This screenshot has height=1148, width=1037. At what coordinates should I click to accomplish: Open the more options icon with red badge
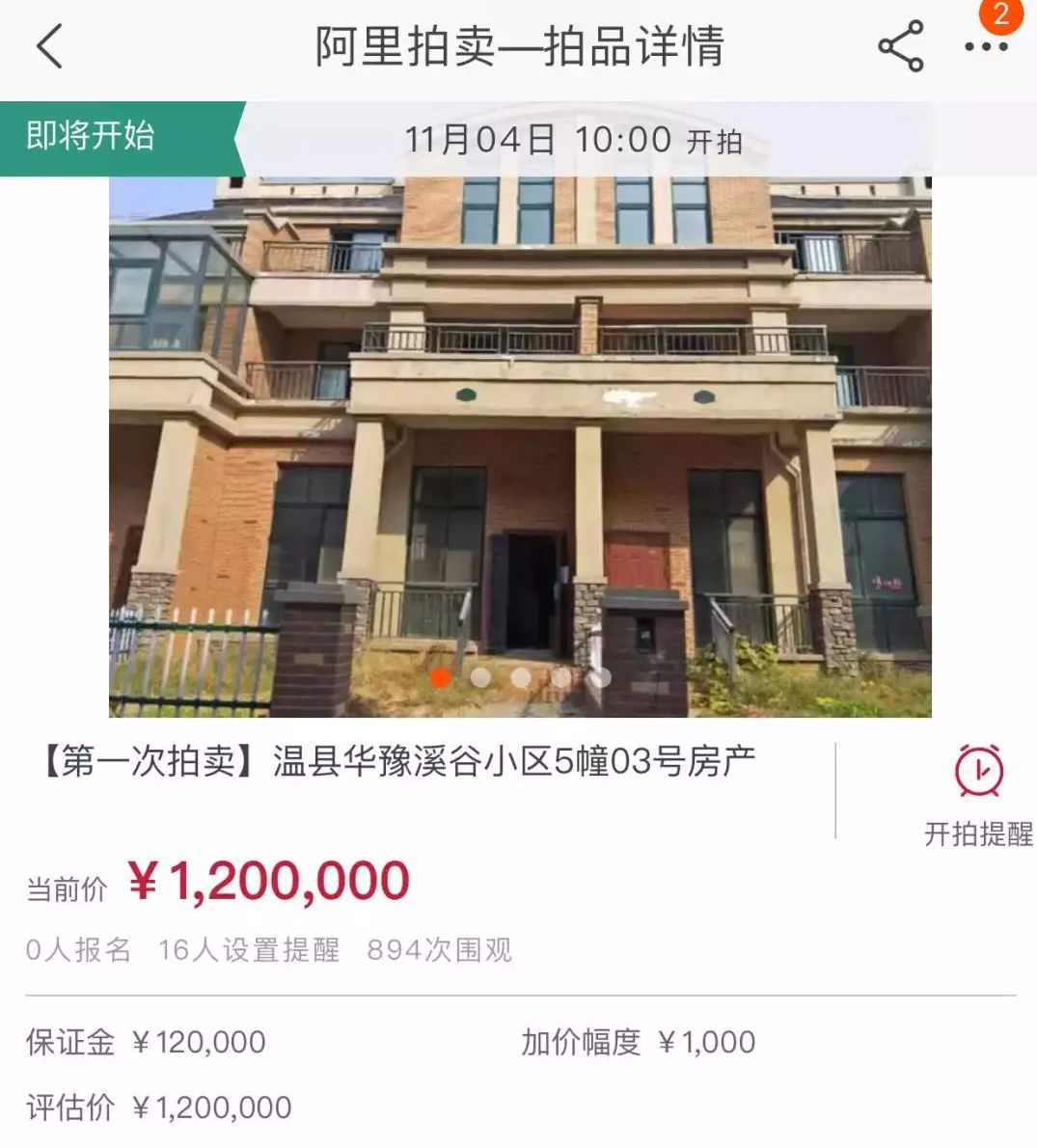pyautogui.click(x=983, y=46)
